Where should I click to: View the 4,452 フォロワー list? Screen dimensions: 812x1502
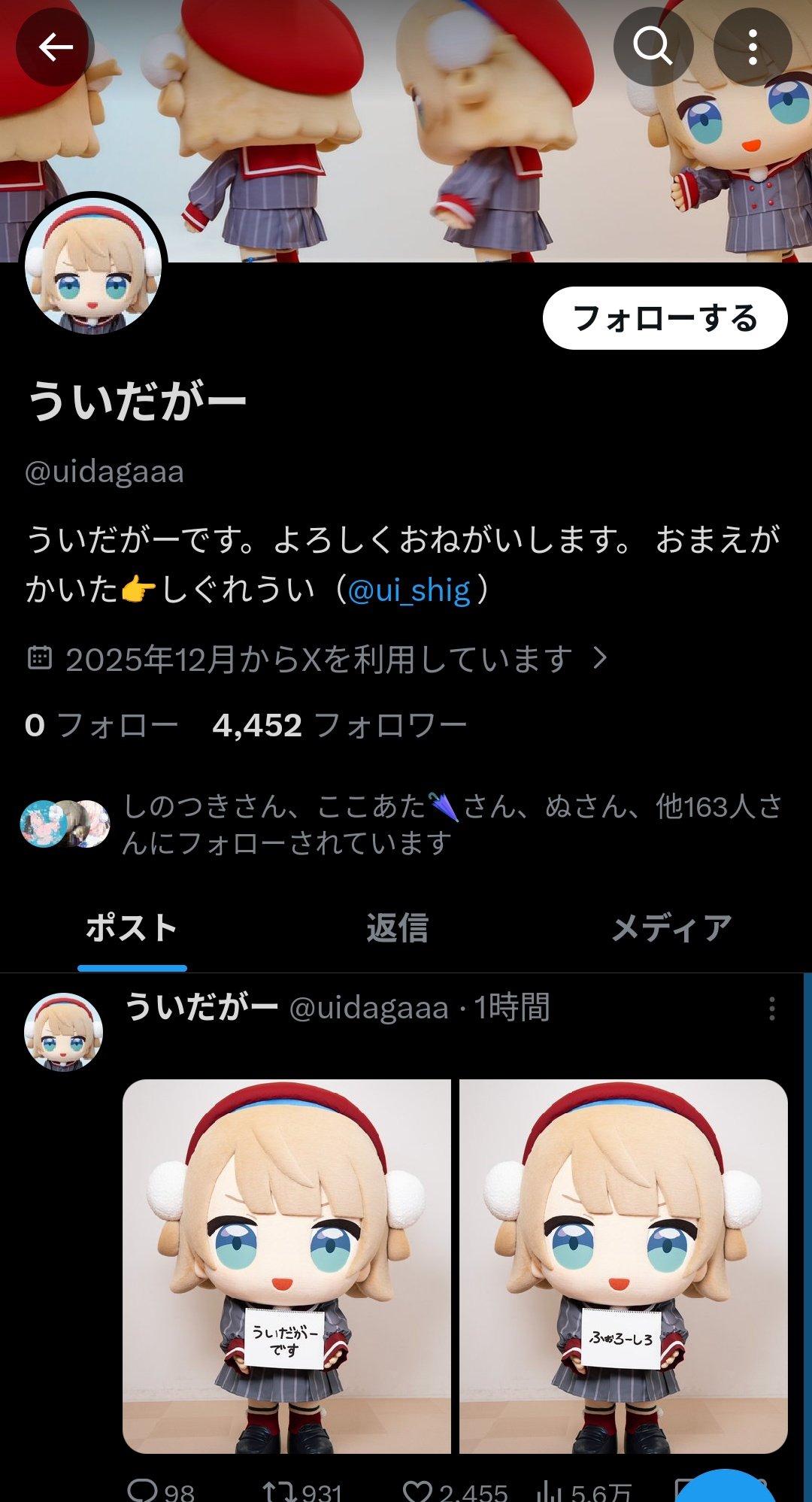pyautogui.click(x=340, y=726)
